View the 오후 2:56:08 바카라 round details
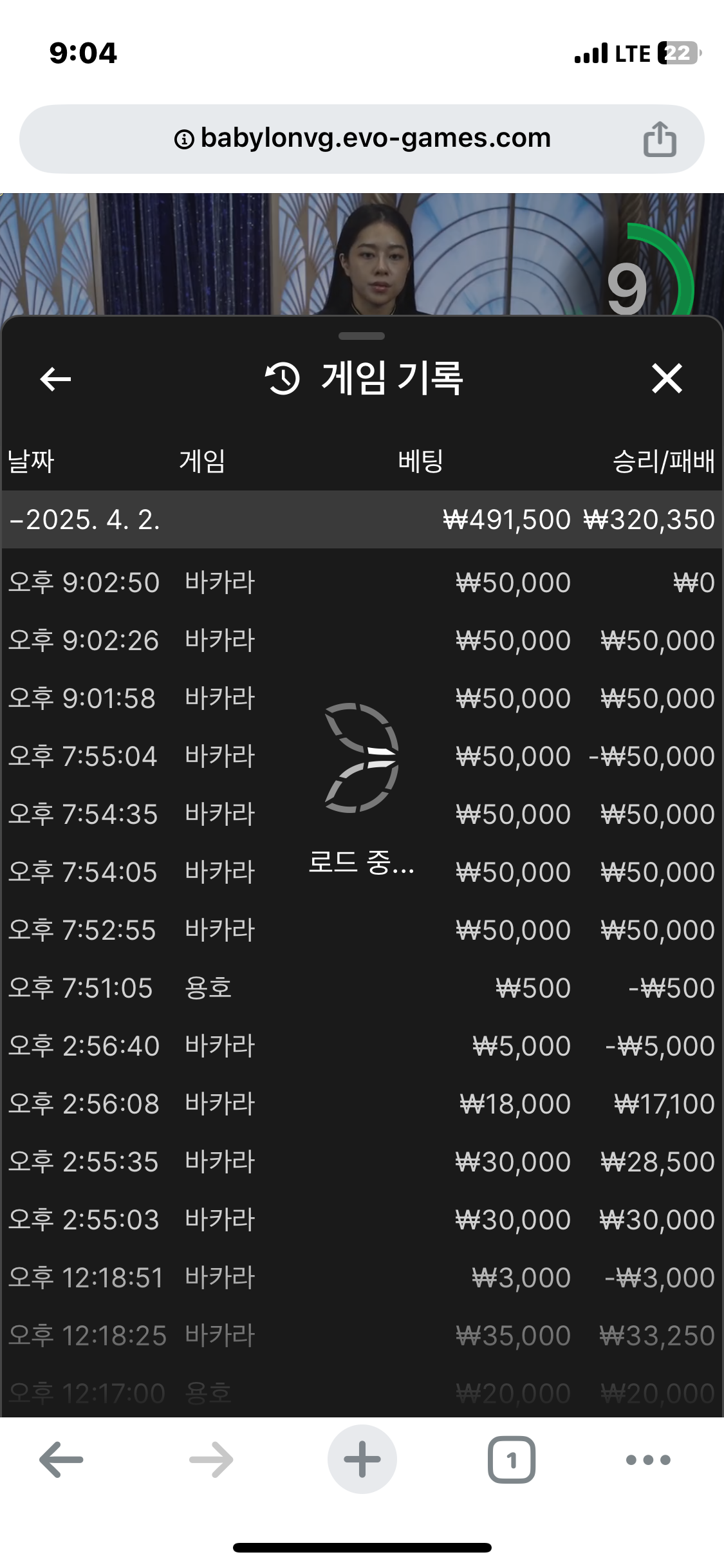The width and height of the screenshot is (724, 1568). click(x=360, y=1104)
